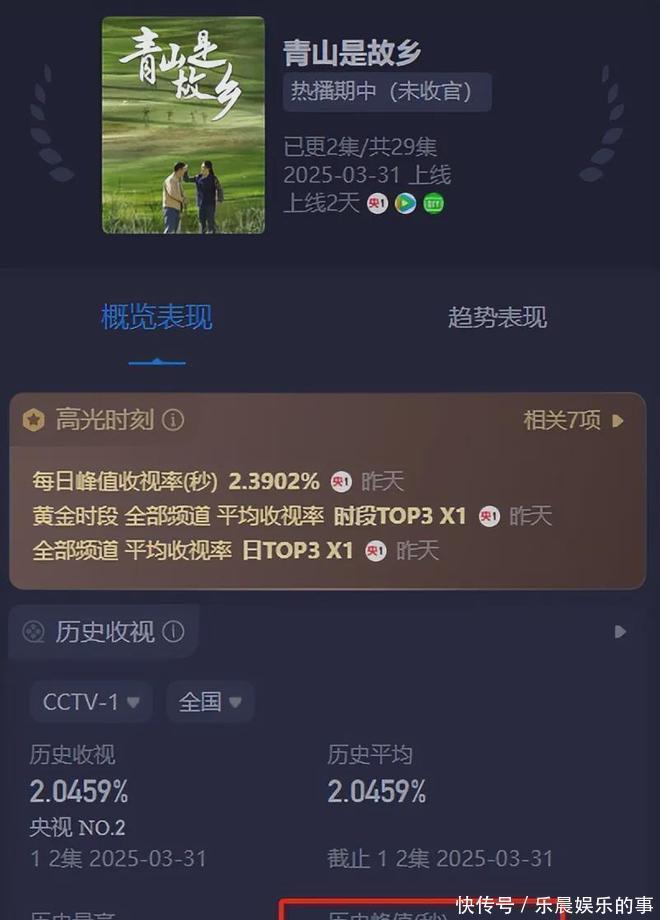Select the 概览表现 tab
This screenshot has width=660, height=920.
pos(157,318)
